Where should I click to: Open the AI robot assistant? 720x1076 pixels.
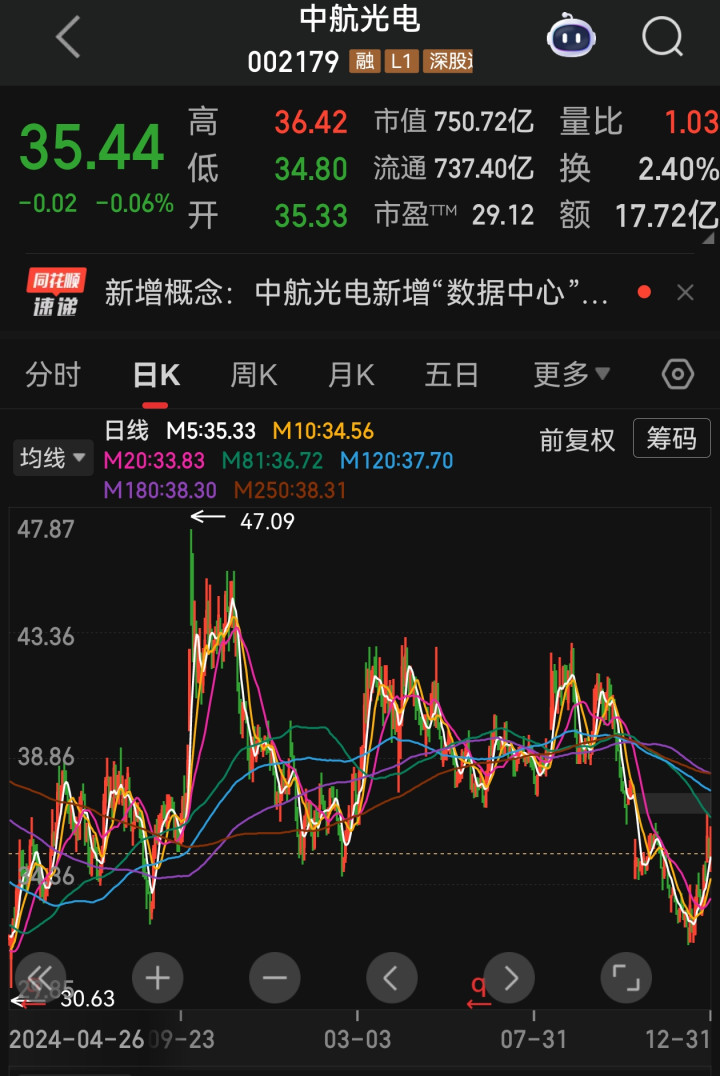tap(570, 35)
